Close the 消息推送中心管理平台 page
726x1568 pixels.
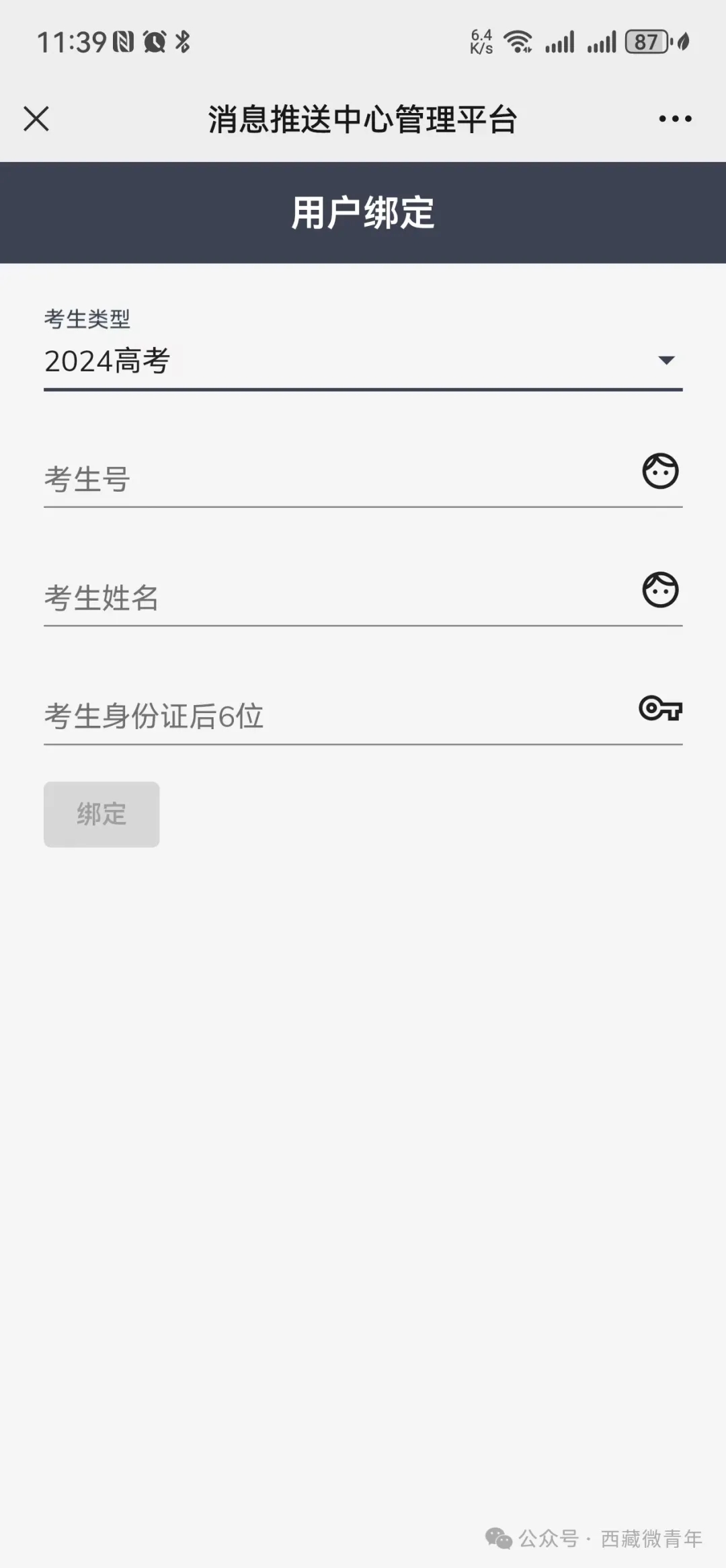(x=36, y=119)
